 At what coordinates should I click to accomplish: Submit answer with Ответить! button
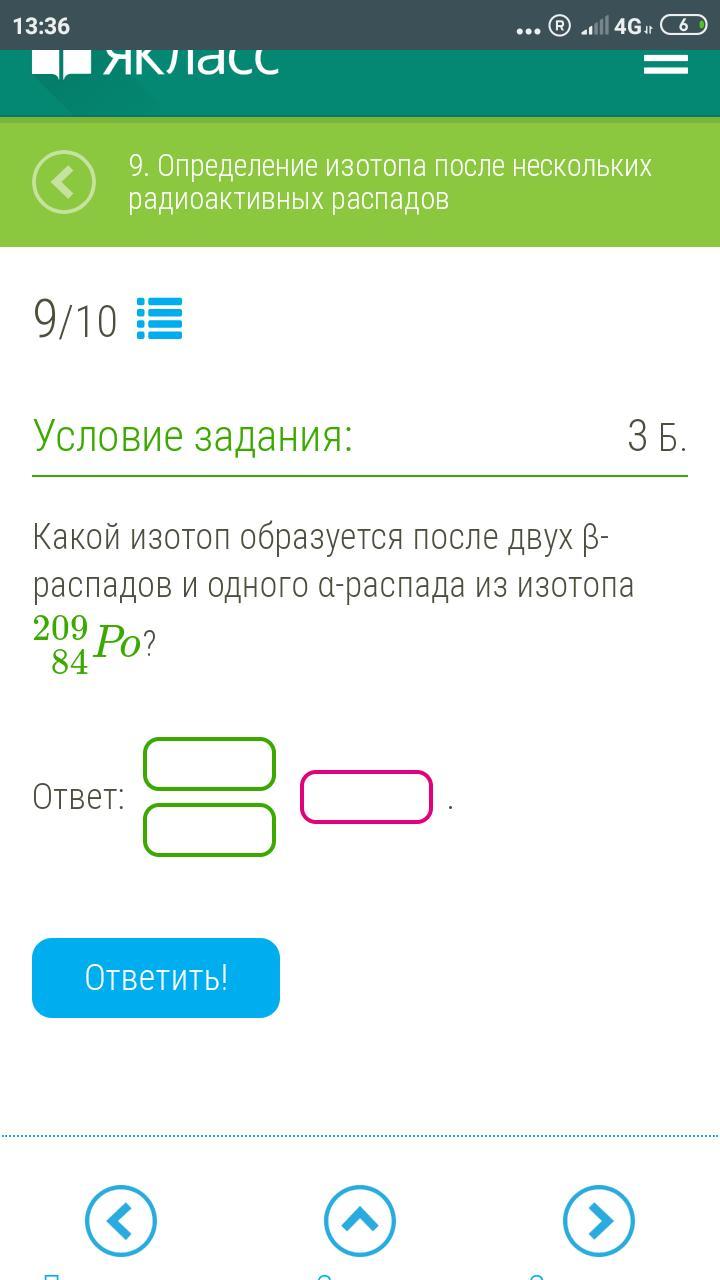pyautogui.click(x=156, y=977)
